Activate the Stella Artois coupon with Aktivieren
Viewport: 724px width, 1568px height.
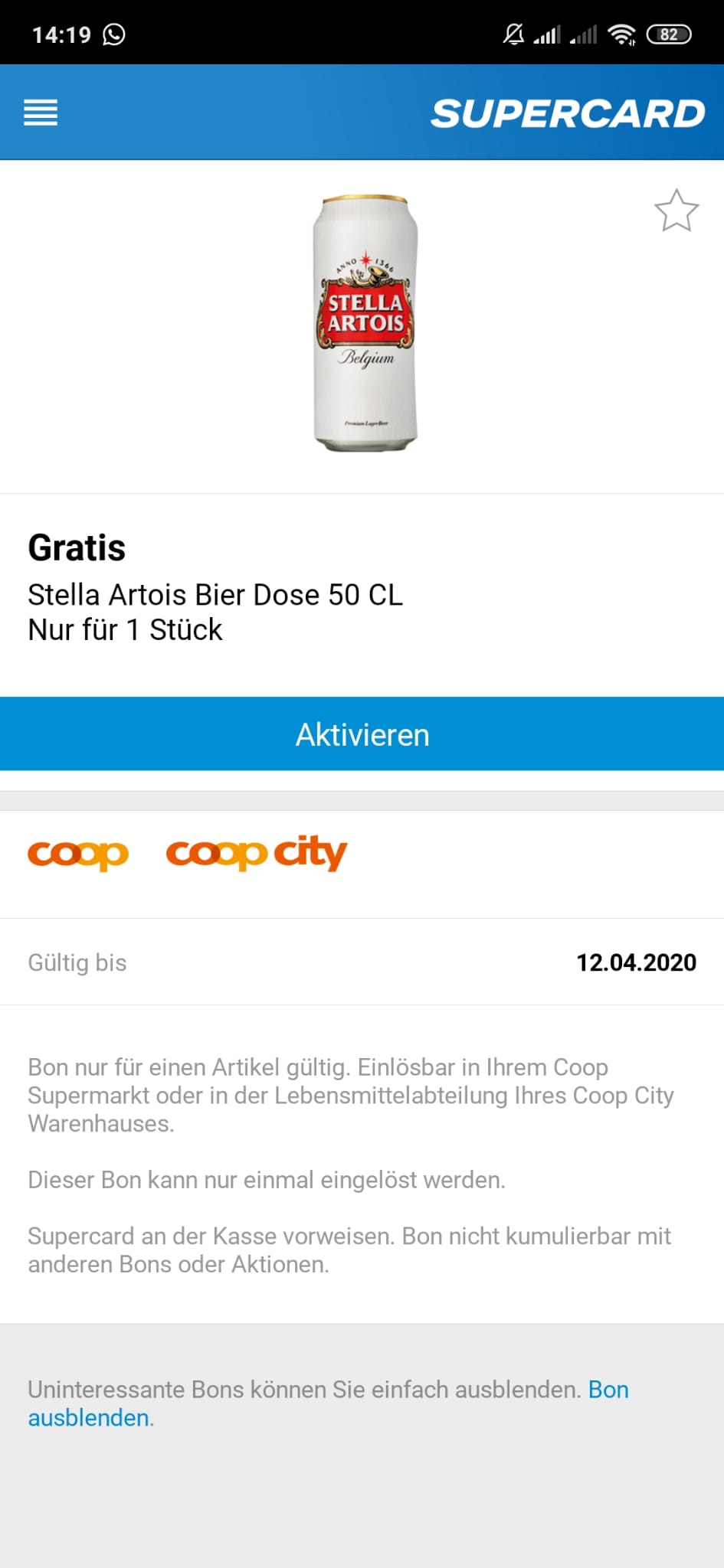[362, 734]
